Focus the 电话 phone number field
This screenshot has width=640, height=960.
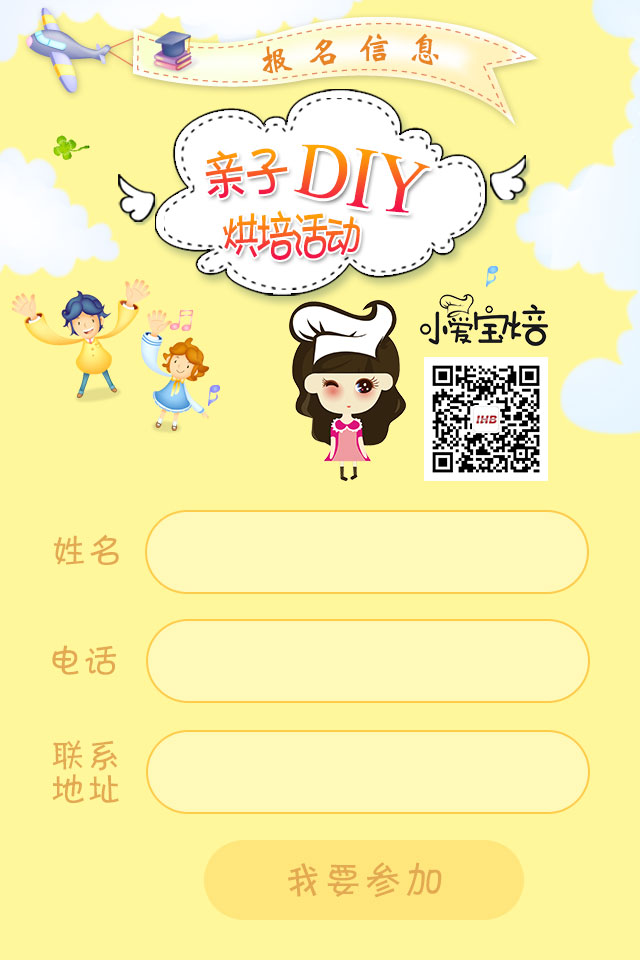coord(366,661)
